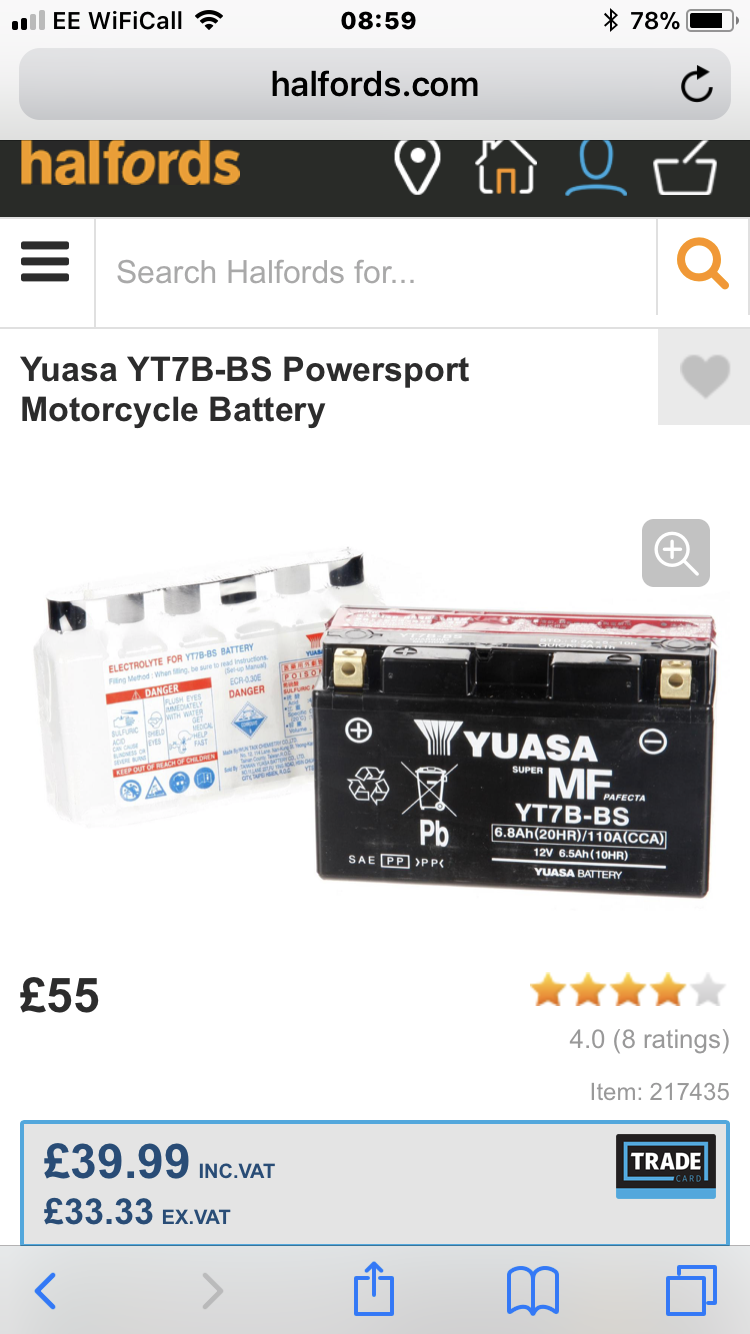This screenshot has width=750, height=1334.
Task: Open the Safari share sheet
Action: tap(375, 1291)
